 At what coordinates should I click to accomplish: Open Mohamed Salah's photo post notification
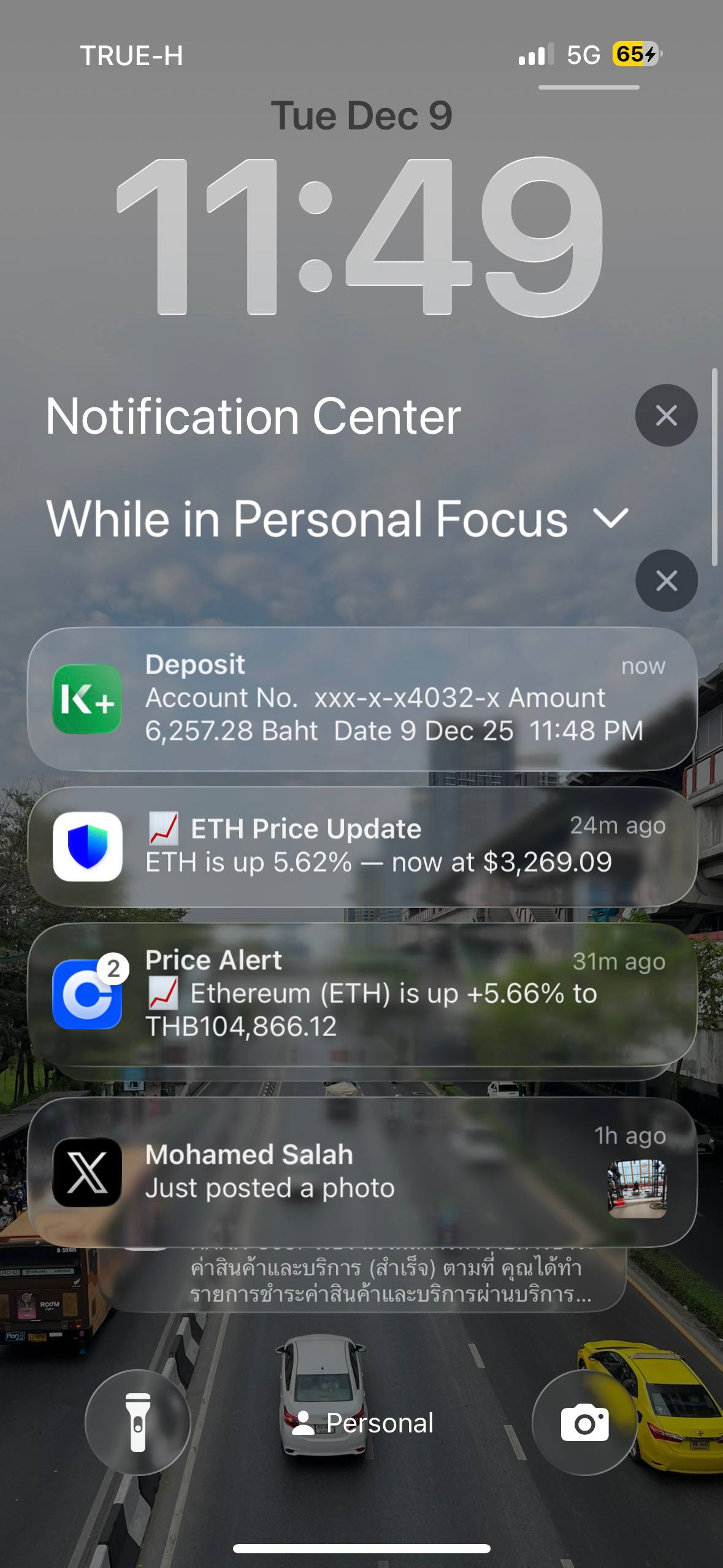(362, 1172)
